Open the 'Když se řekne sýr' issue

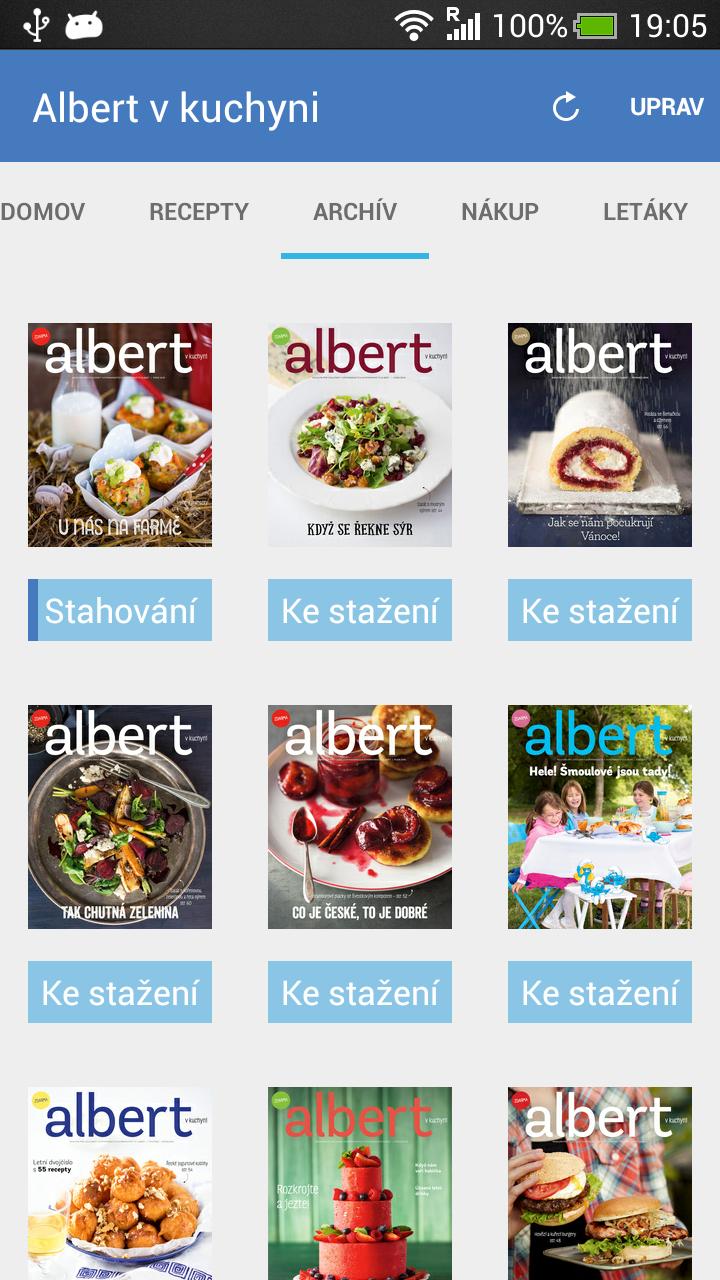click(x=360, y=435)
